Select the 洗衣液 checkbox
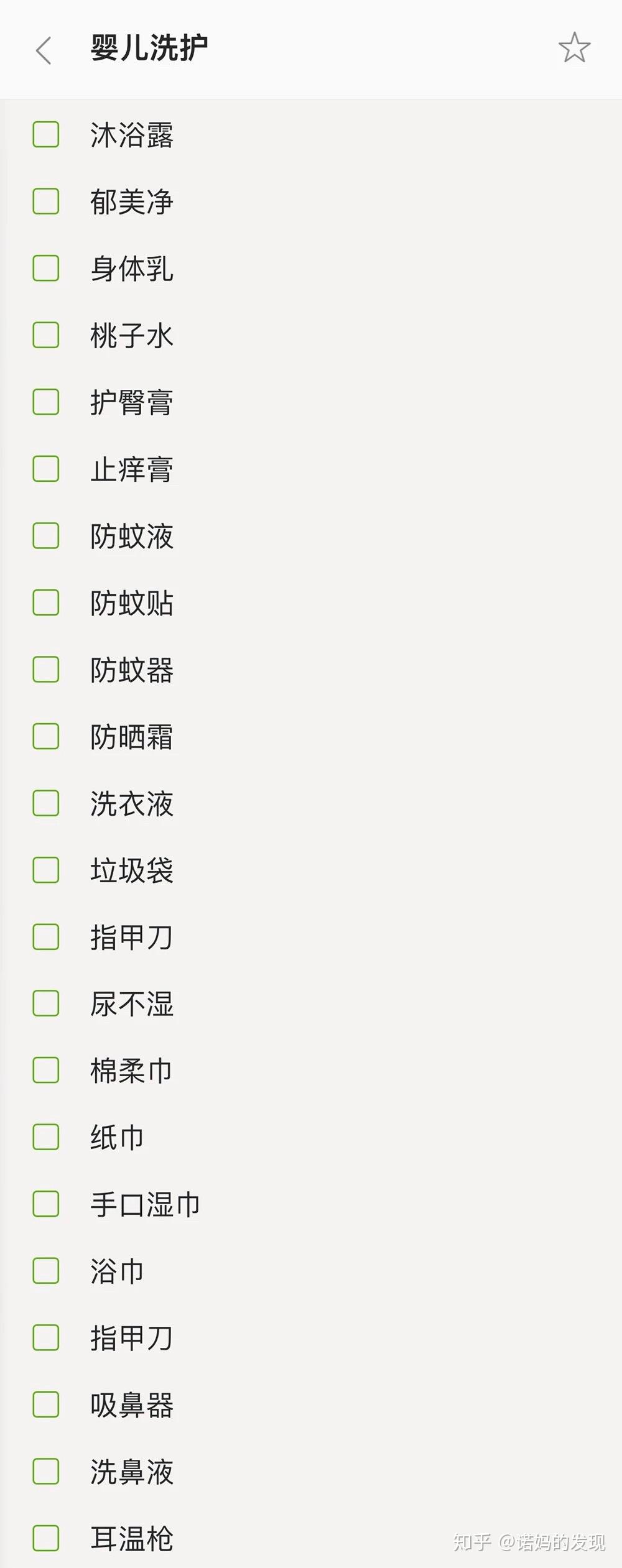Screen dimensions: 622x1568 point(46,803)
